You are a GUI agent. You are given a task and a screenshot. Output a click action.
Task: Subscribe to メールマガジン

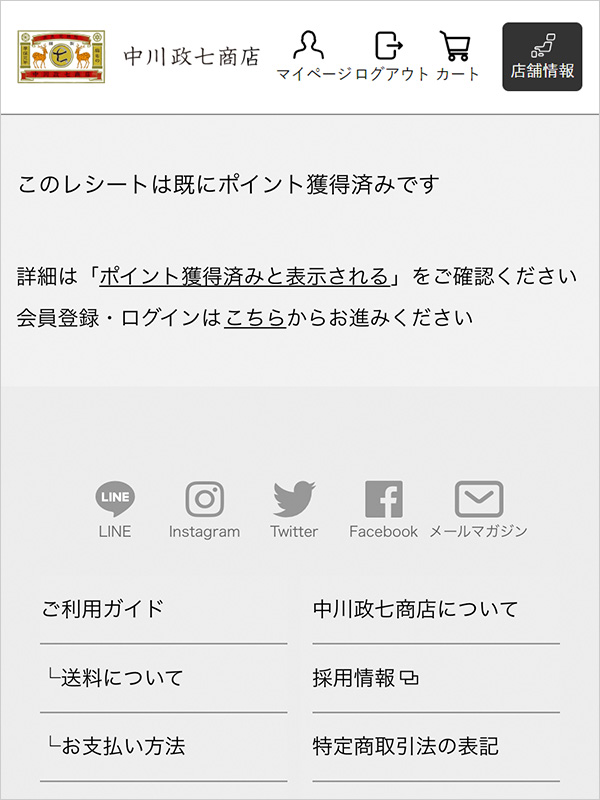click(478, 509)
